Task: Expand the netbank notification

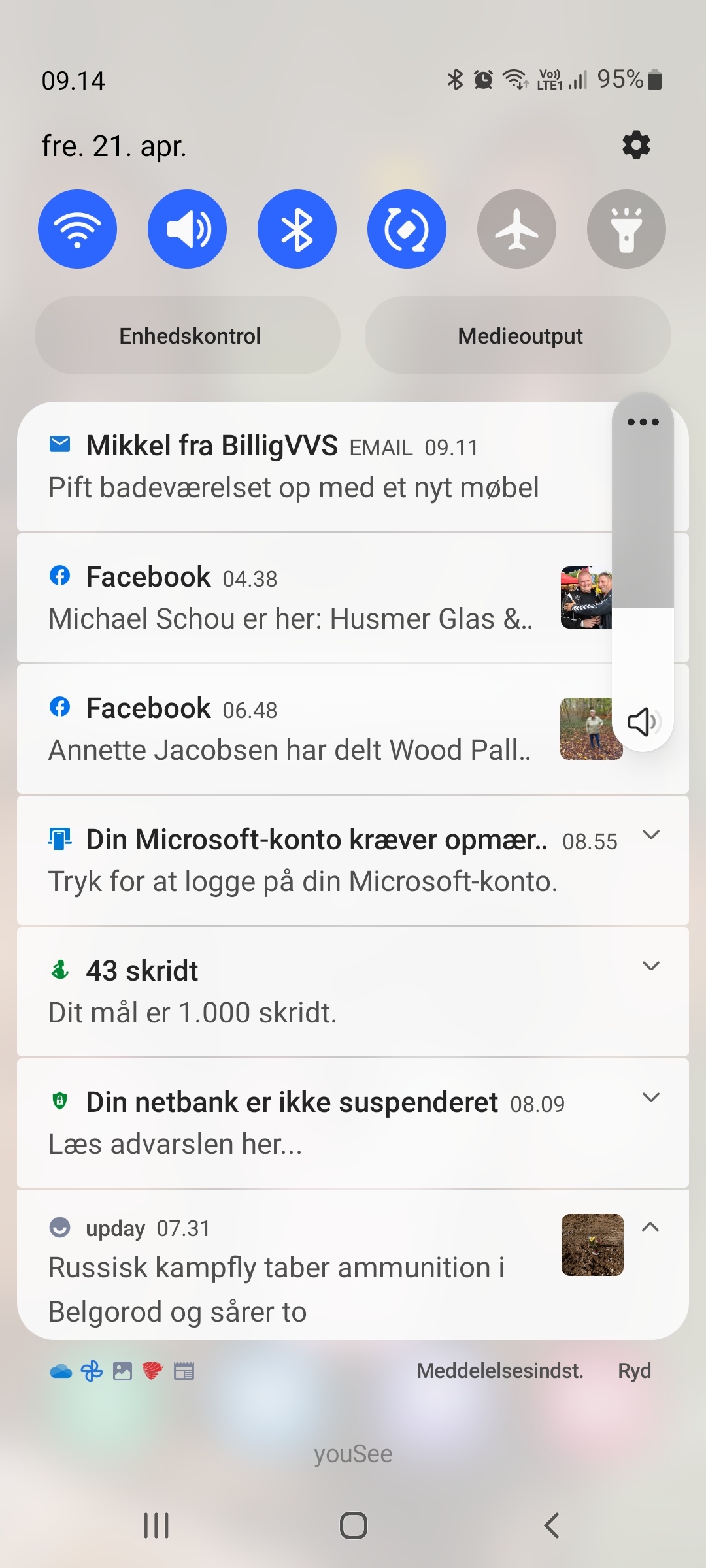Action: pyautogui.click(x=651, y=1098)
